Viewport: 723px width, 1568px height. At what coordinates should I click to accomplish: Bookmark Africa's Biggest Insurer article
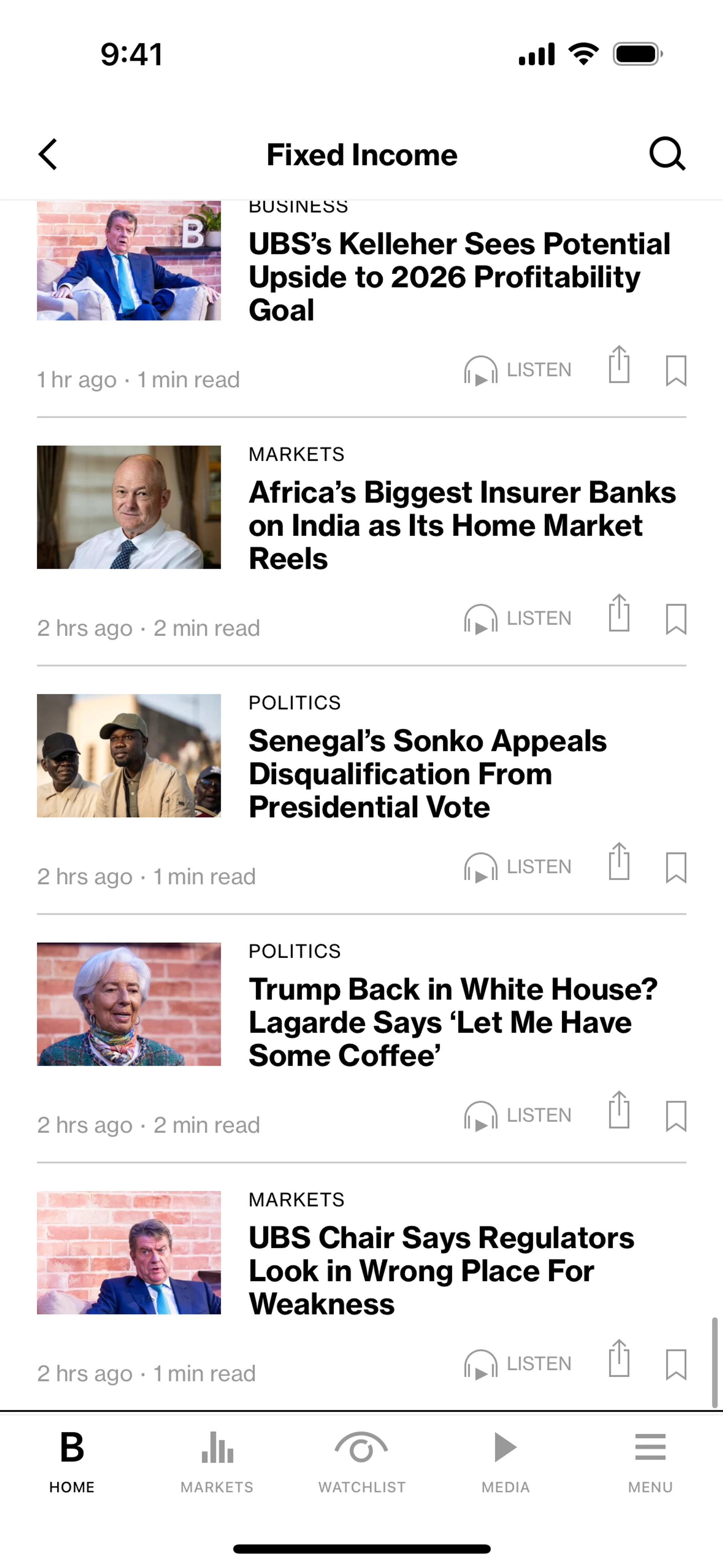pos(676,619)
